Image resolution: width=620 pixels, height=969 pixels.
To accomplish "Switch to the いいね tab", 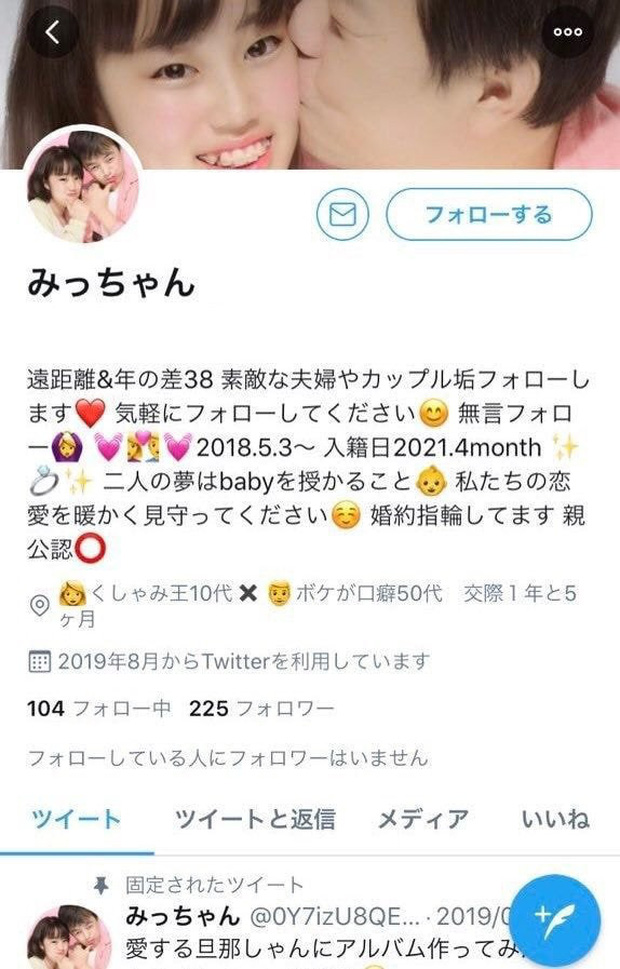I will 555,820.
